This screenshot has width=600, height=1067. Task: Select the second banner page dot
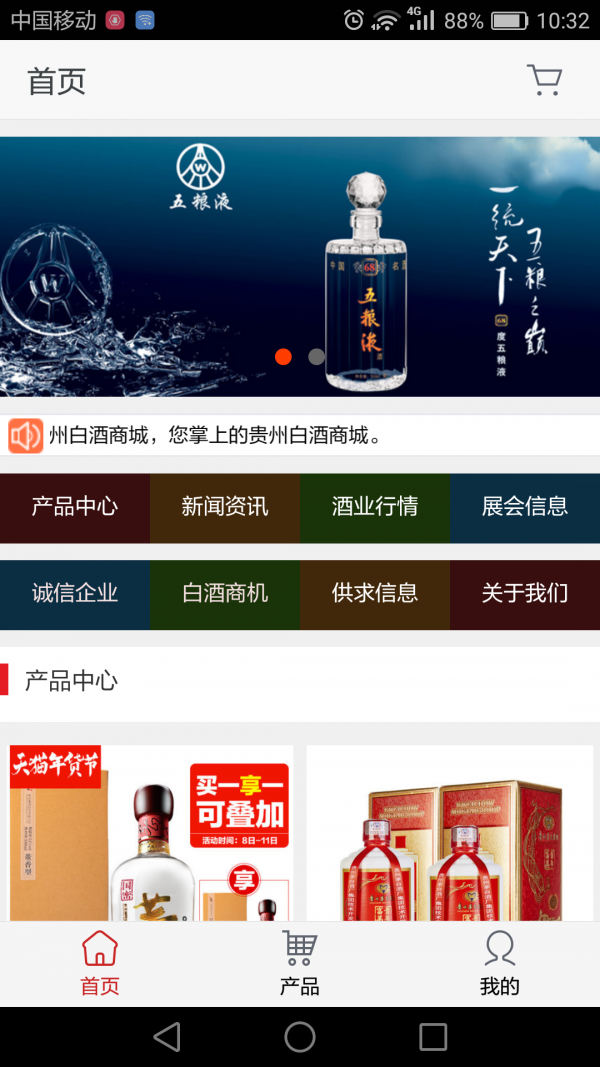pyautogui.click(x=316, y=357)
